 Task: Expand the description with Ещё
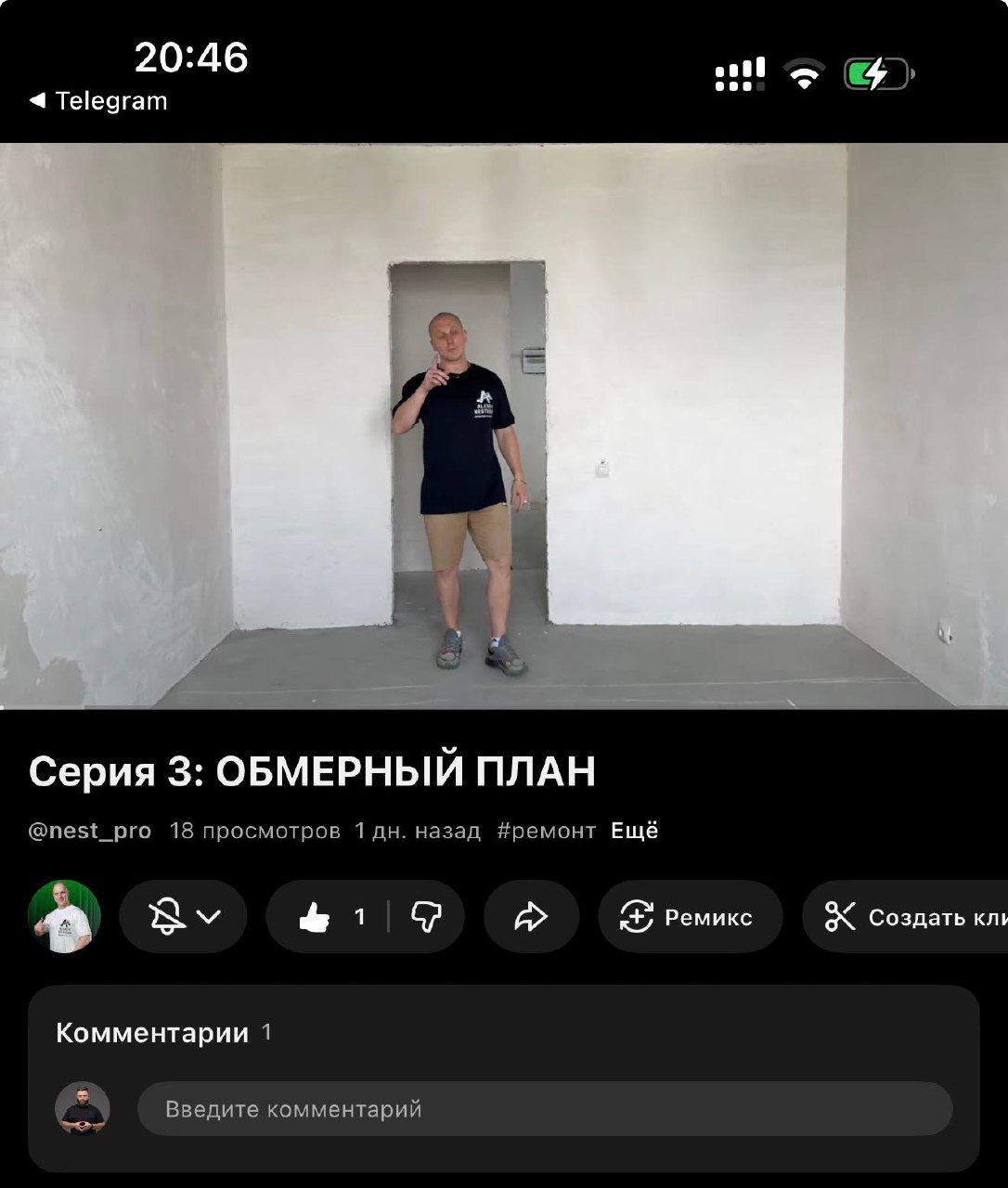634,831
